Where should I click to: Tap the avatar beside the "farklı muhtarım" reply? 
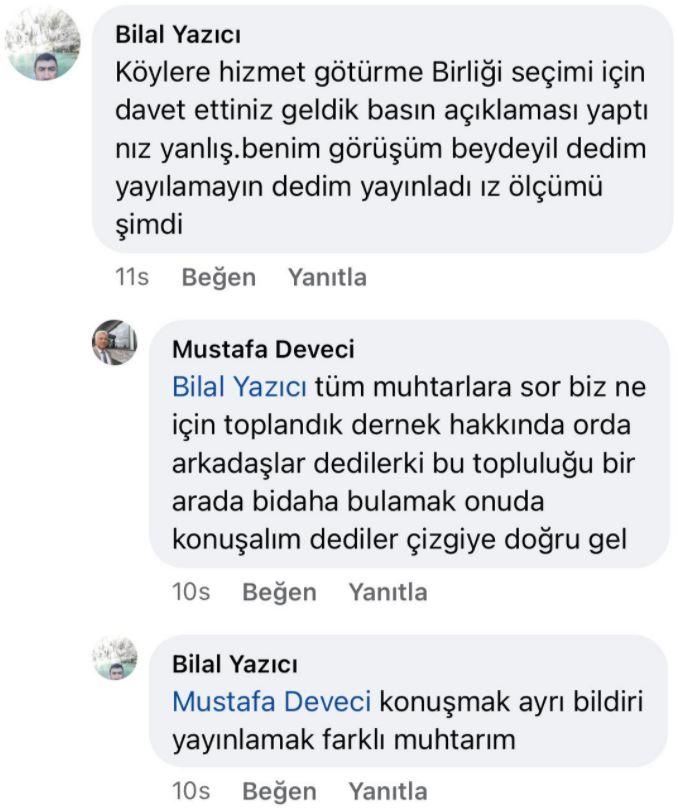[114, 658]
